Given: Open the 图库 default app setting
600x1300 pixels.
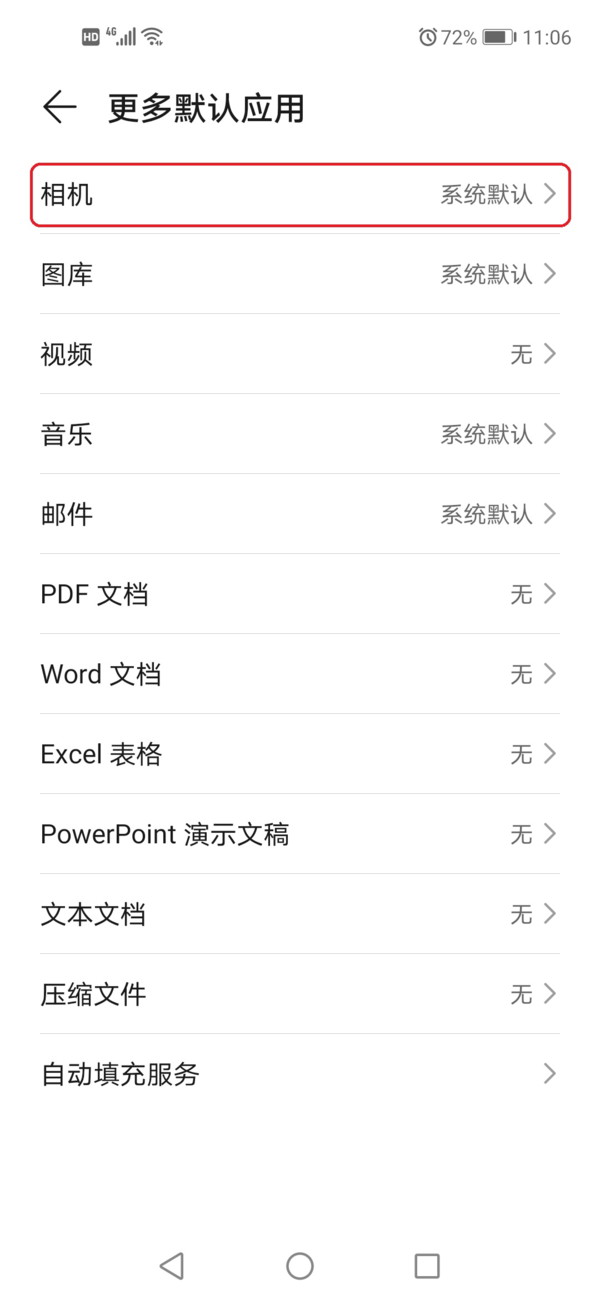Looking at the screenshot, I should pyautogui.click(x=300, y=274).
